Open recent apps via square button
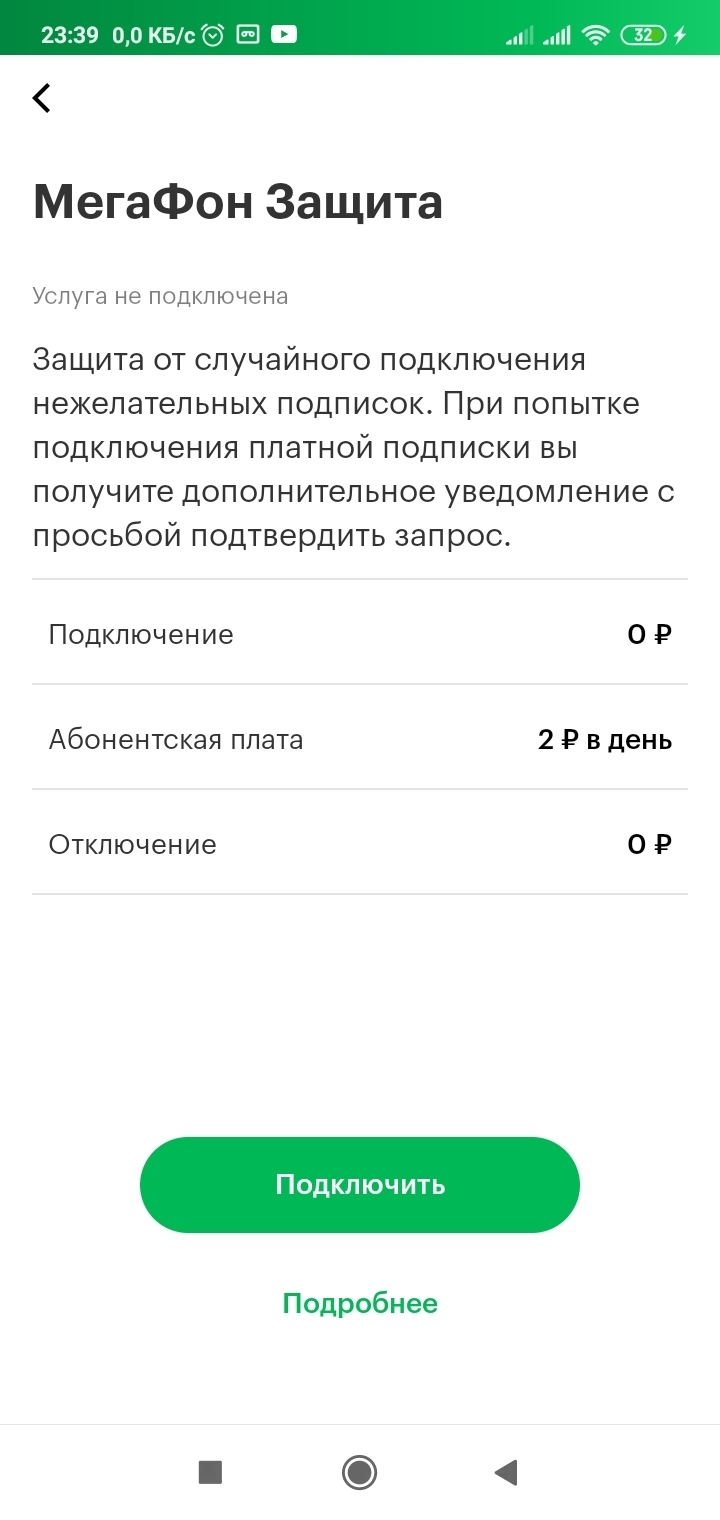This screenshot has width=720, height=1520. pos(210,1472)
